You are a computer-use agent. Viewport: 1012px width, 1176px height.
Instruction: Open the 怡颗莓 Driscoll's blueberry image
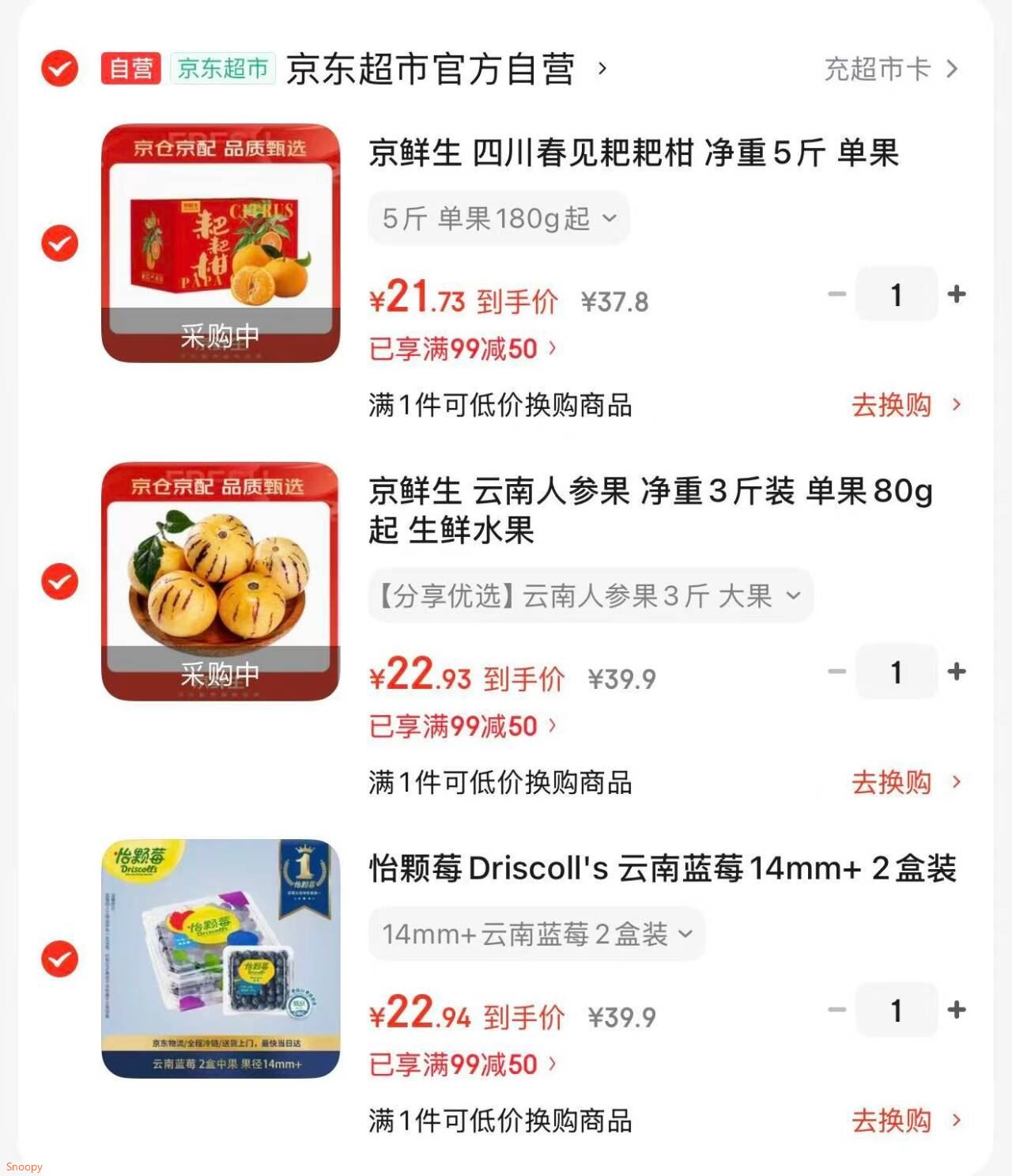pos(221,959)
